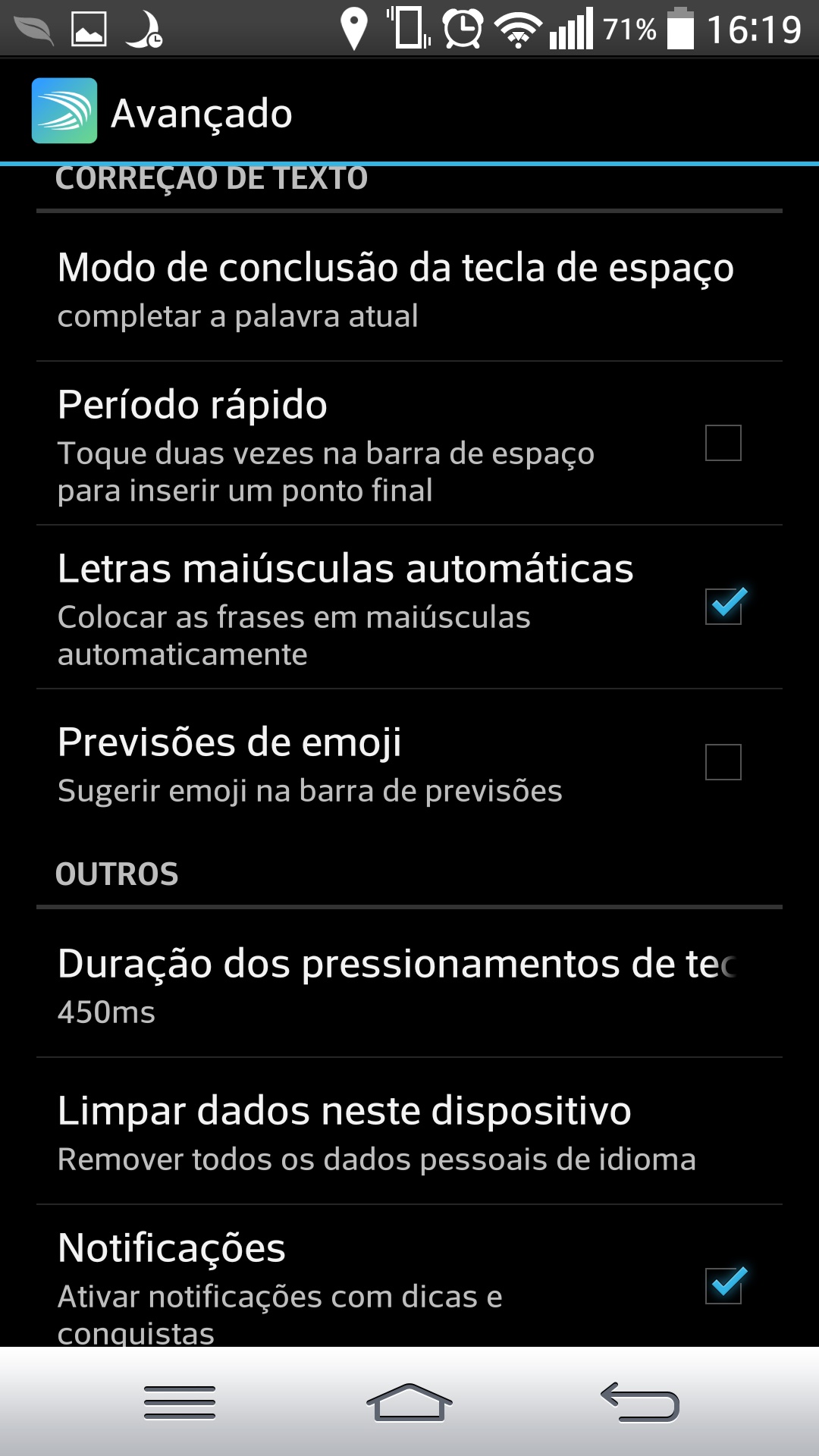Screen dimensions: 819x1456
Task: Open Duração dos pressionamentos de tecla setting
Action: point(409,984)
